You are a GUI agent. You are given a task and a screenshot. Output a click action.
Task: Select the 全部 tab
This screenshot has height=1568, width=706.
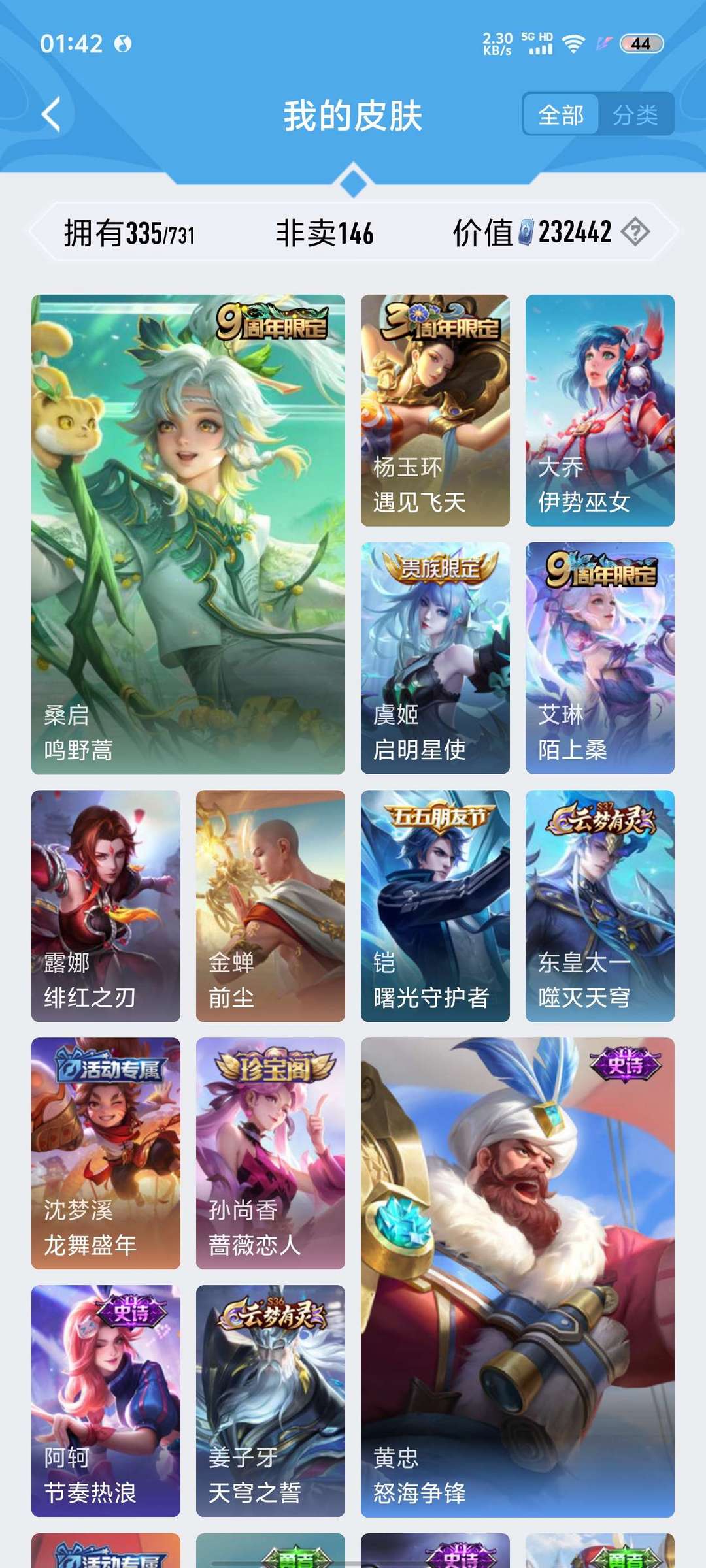(561, 115)
